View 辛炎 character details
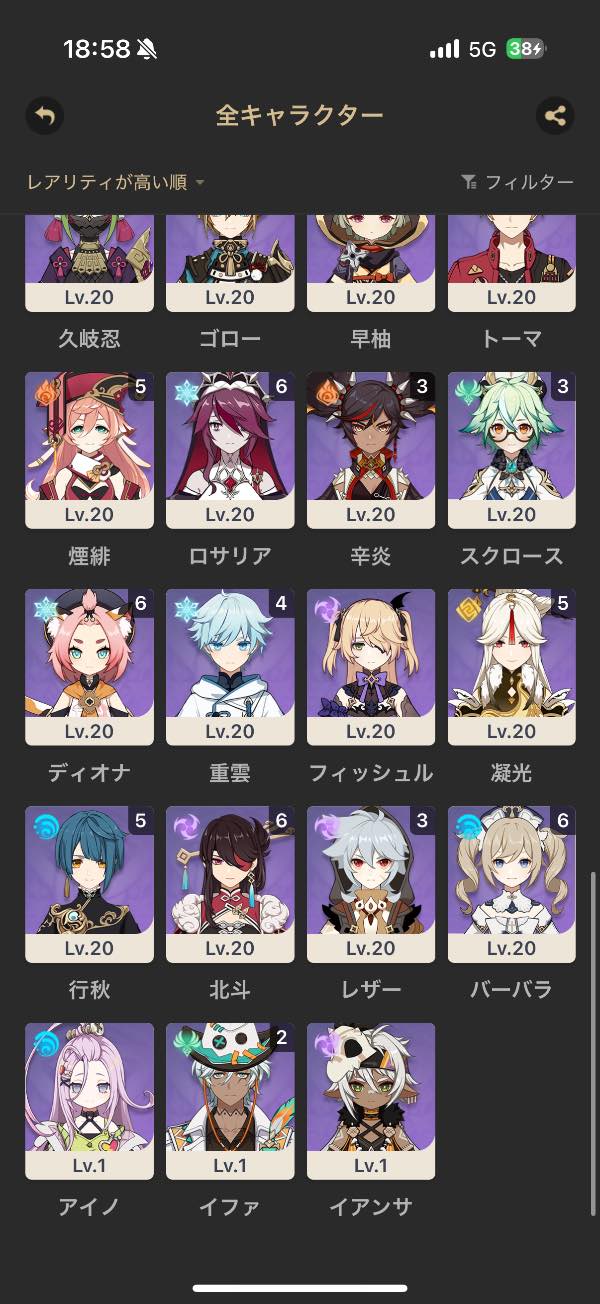The height and width of the screenshot is (1304, 600). point(371,449)
